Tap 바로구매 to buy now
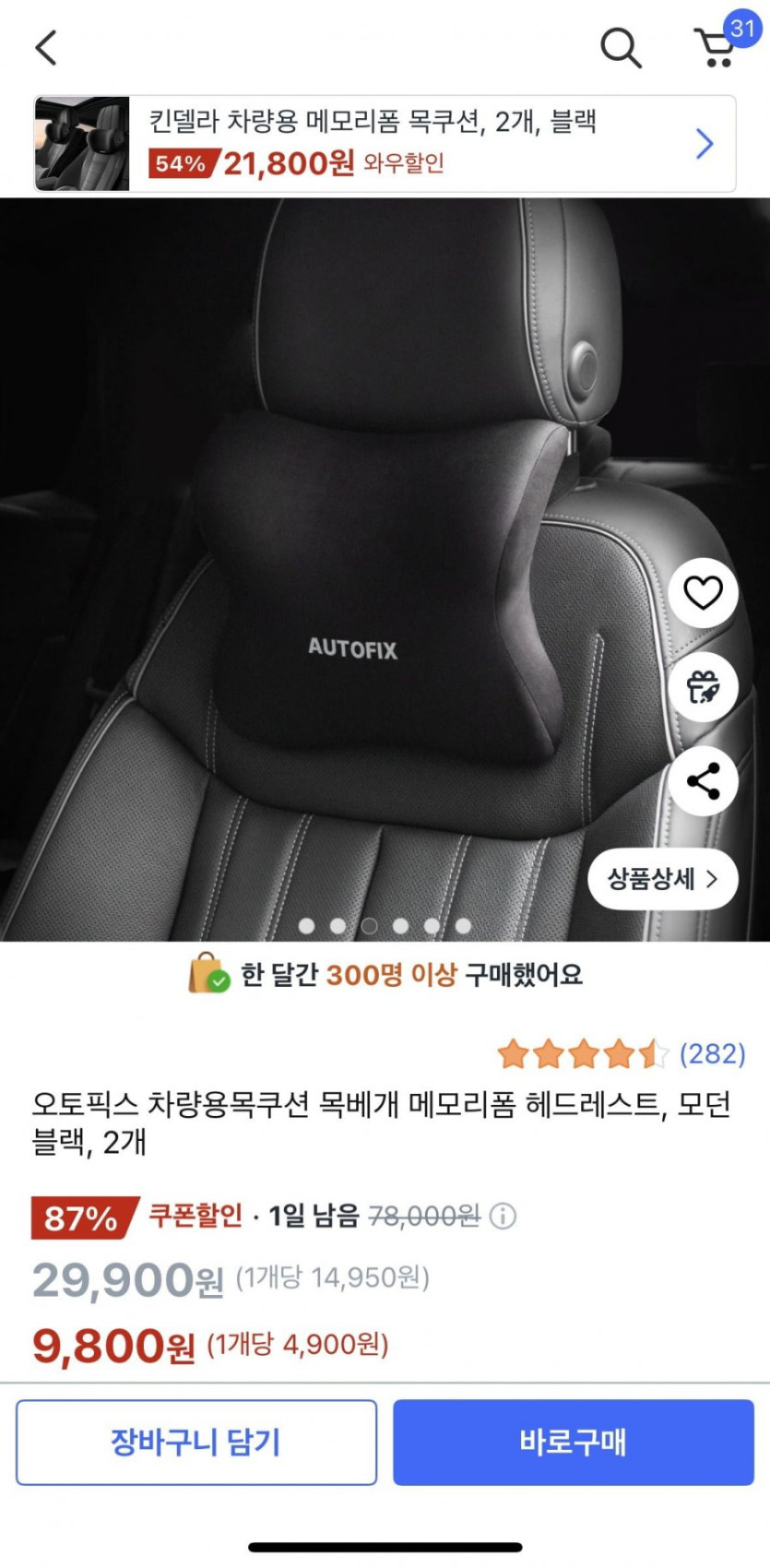The height and width of the screenshot is (1568, 770). pos(574,1443)
